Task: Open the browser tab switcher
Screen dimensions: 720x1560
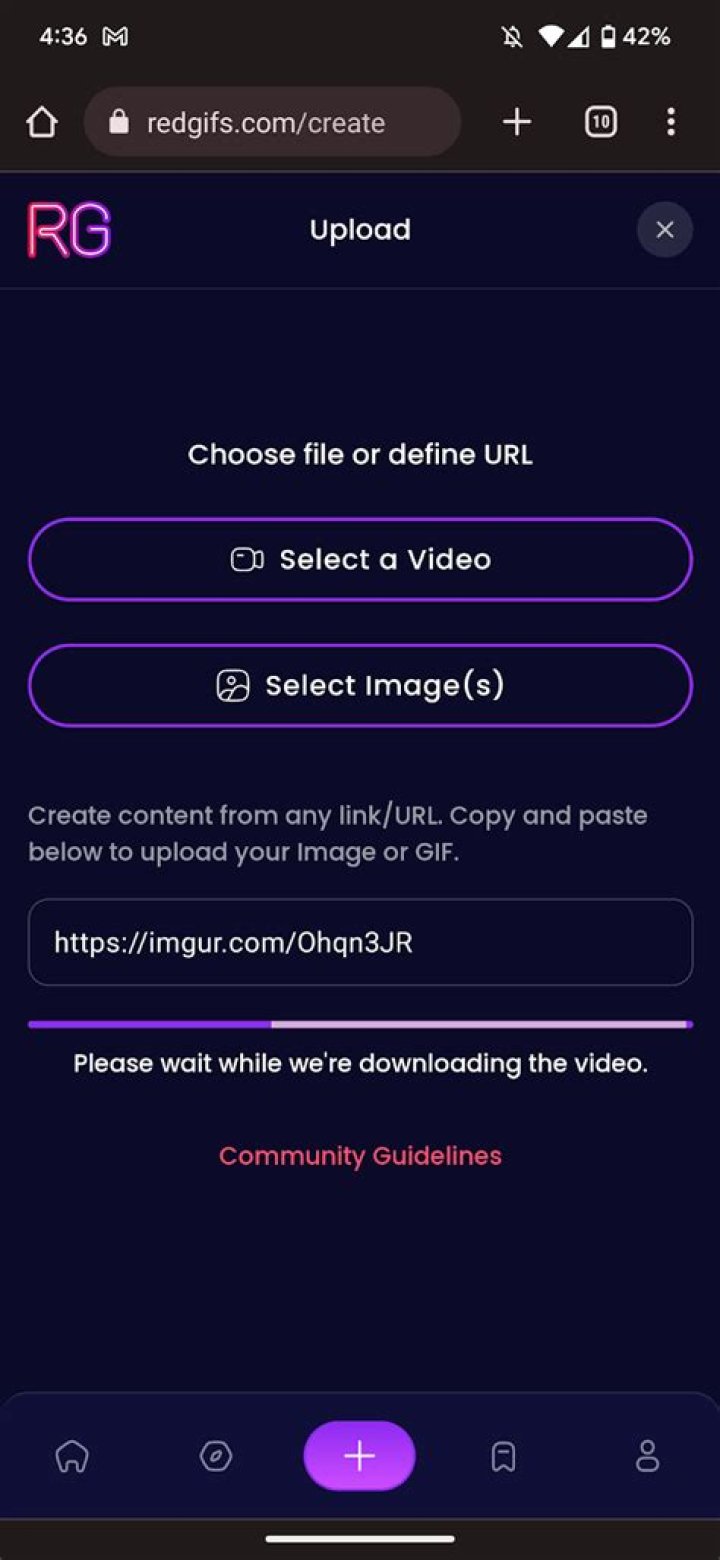Action: [x=600, y=123]
